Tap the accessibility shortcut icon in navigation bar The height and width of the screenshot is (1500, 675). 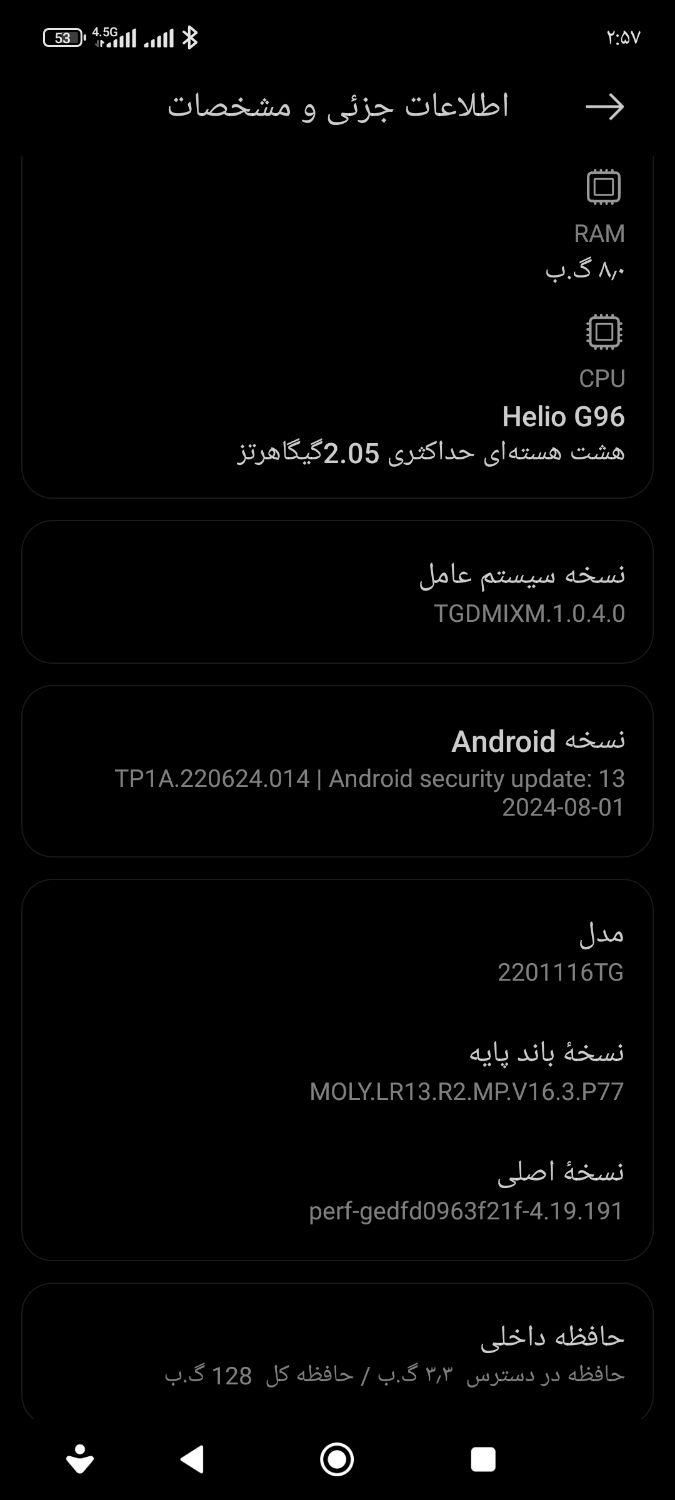point(80,1459)
